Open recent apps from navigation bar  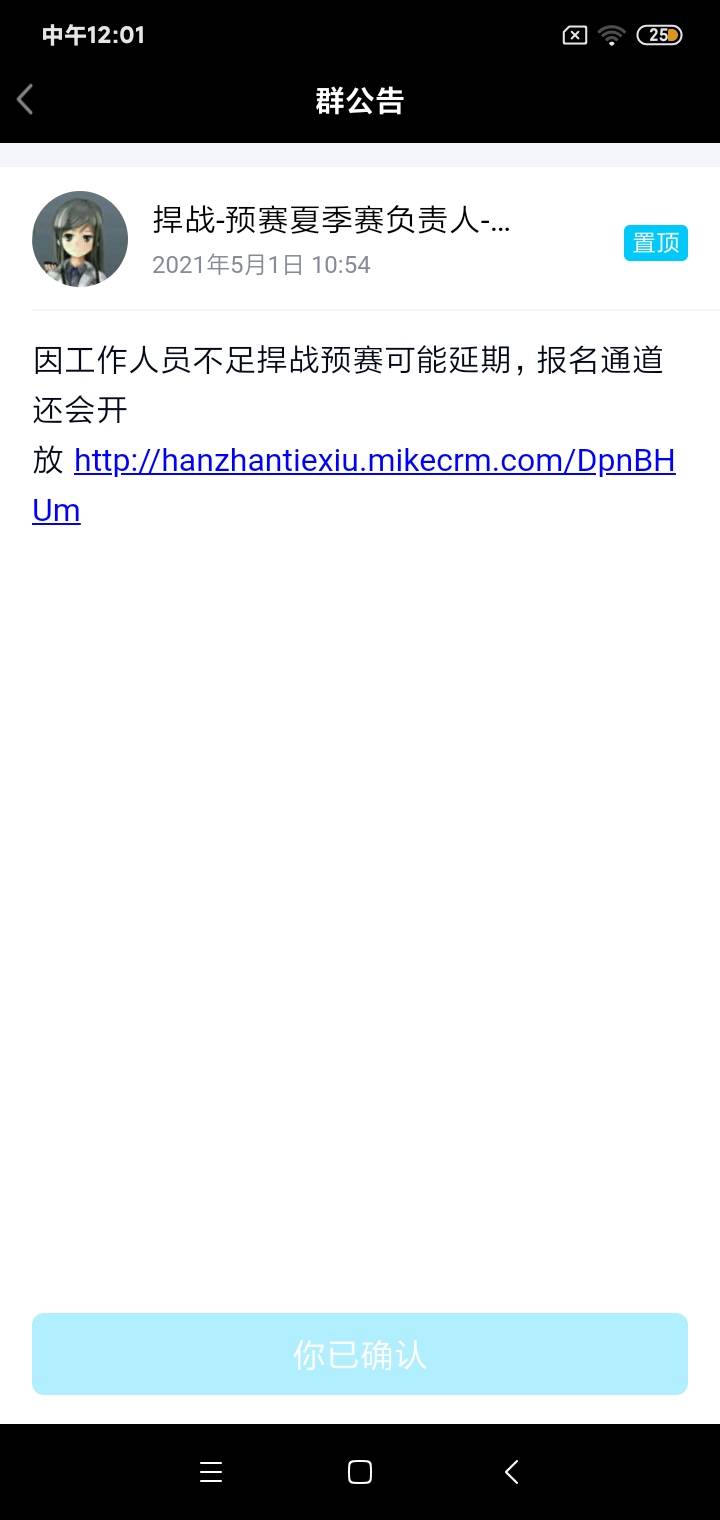point(210,1472)
